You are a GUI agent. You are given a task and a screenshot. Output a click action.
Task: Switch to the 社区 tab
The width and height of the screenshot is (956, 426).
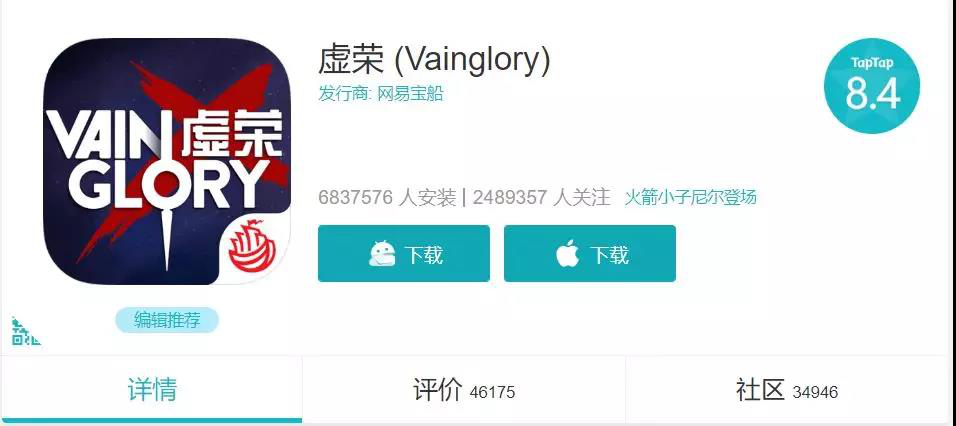[786, 391]
